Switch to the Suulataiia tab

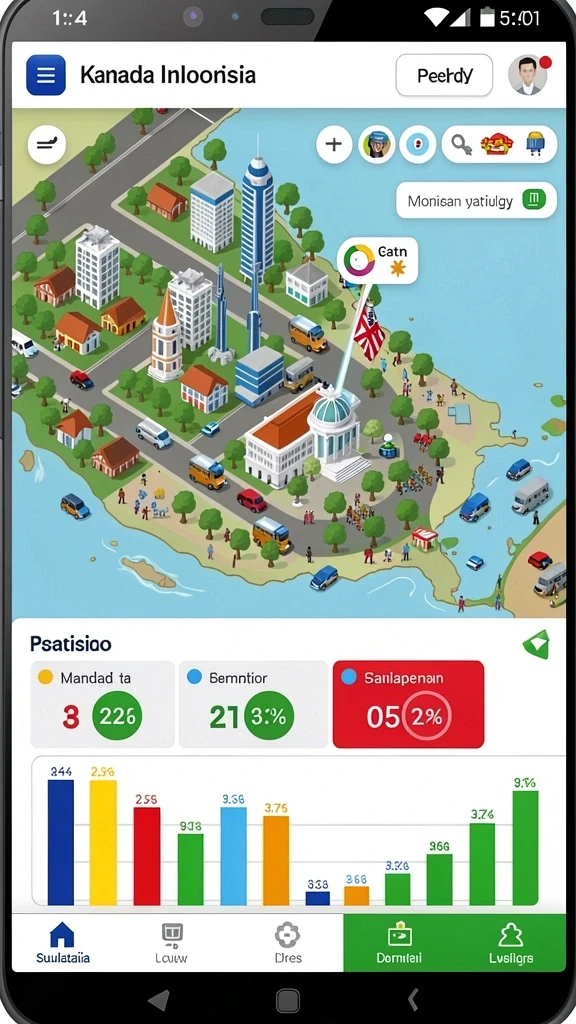click(63, 943)
